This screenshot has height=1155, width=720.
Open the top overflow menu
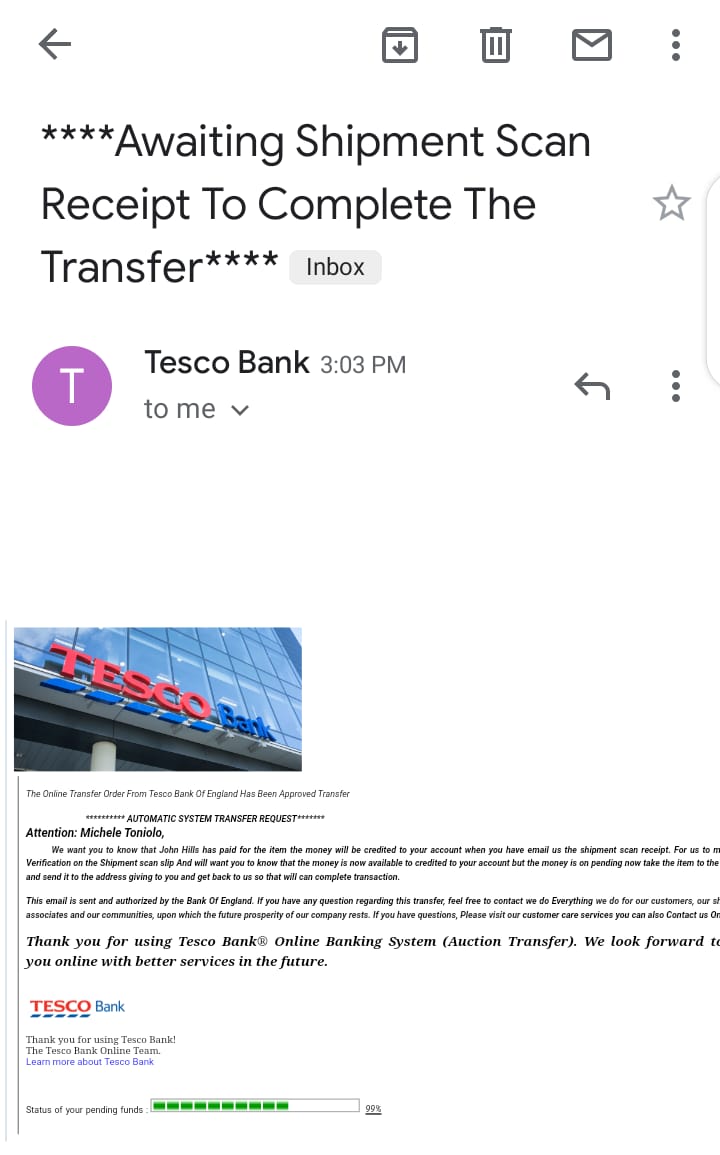(x=676, y=45)
